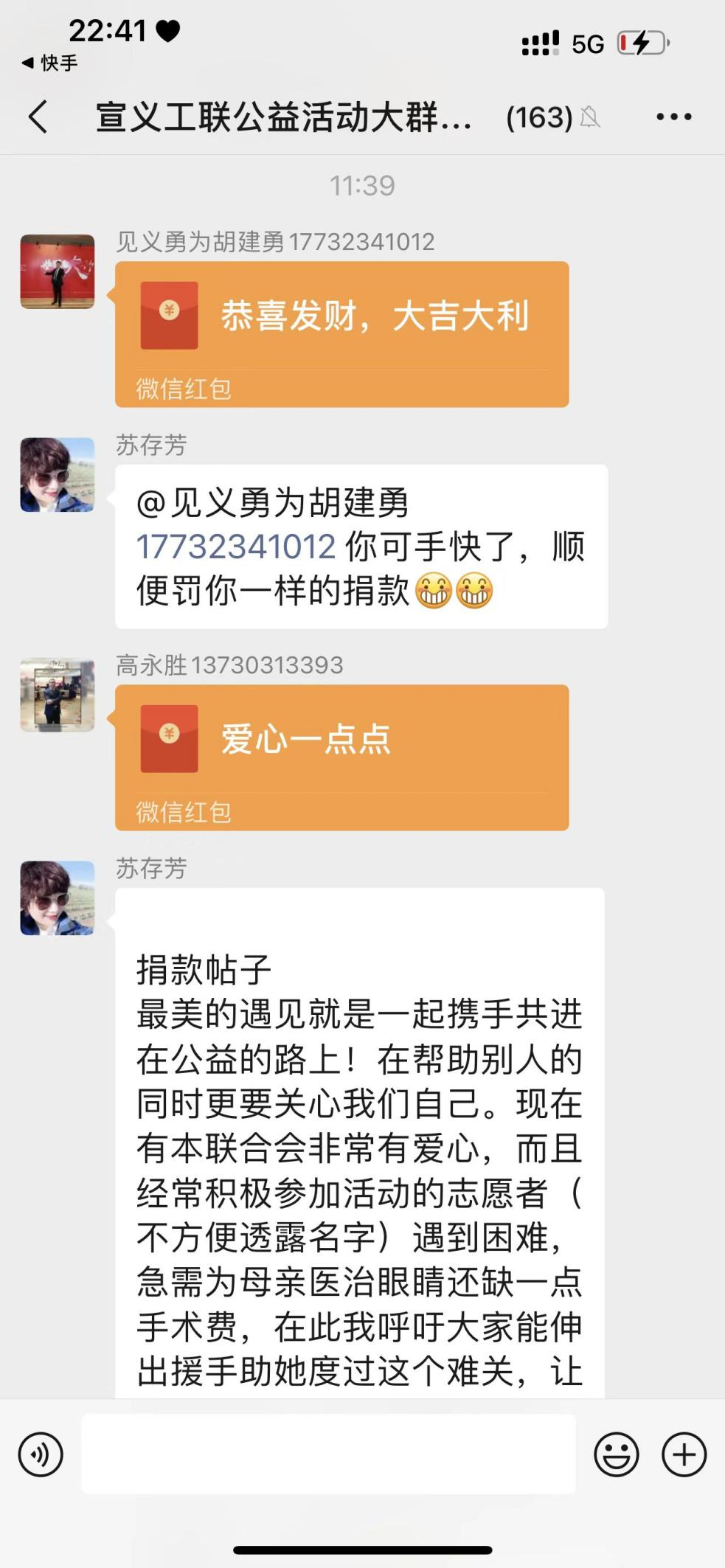Tap phone number 17732341012 in 苏存芳's message
Screen dimensions: 725x1568
[x=236, y=547]
